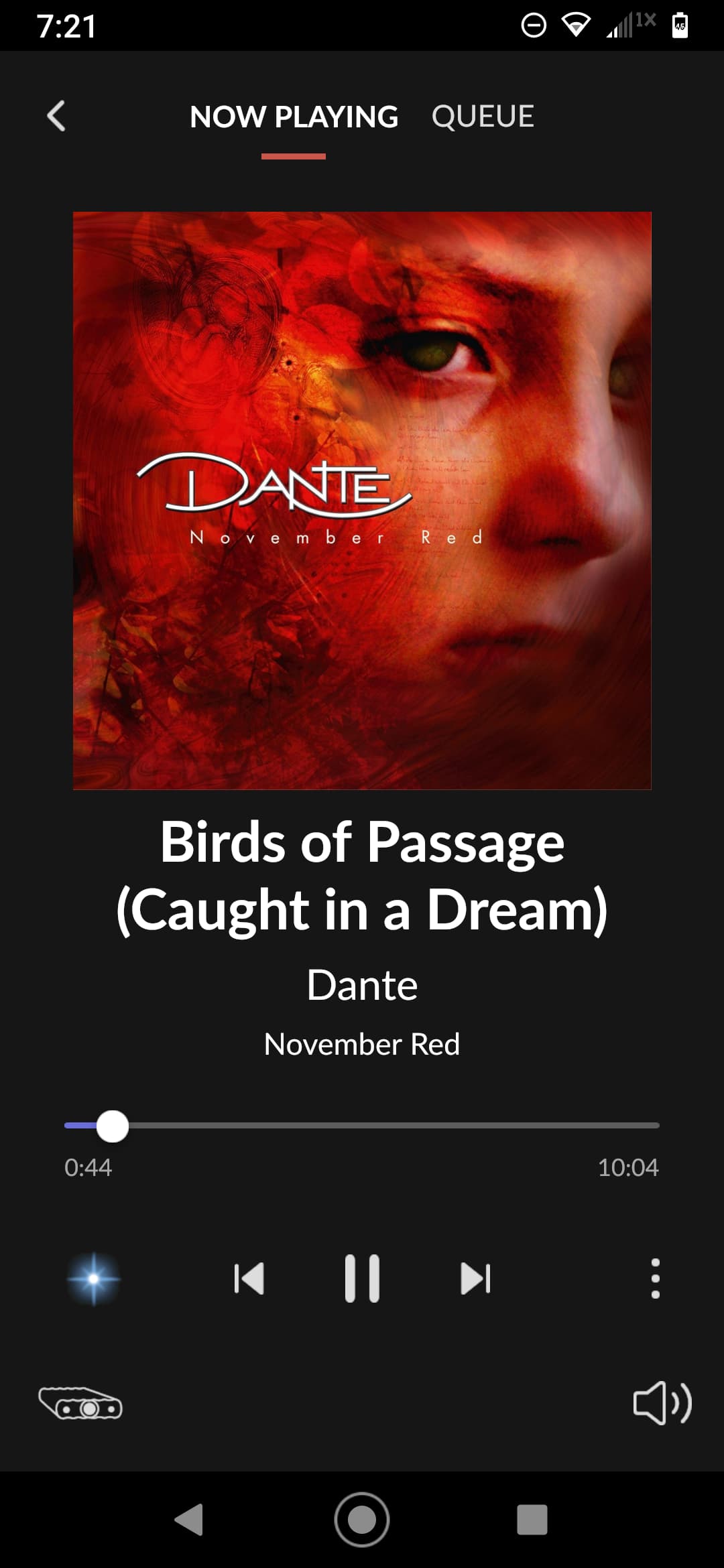Open the signal path device icon
Image resolution: width=724 pixels, height=1568 pixels.
coord(80,1402)
